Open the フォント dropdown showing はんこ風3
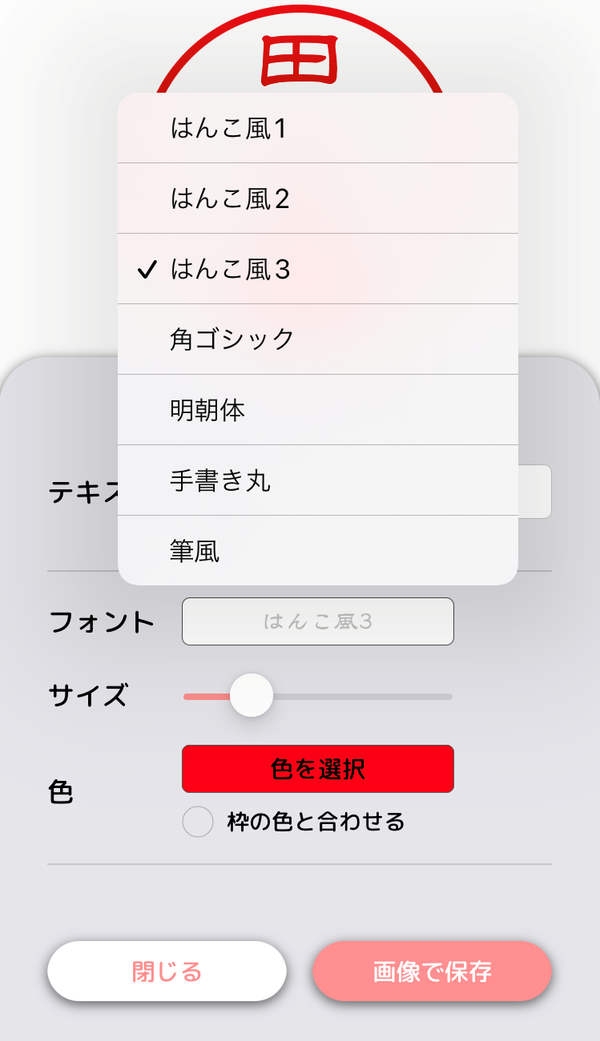The width and height of the screenshot is (600, 1041). pyautogui.click(x=318, y=621)
